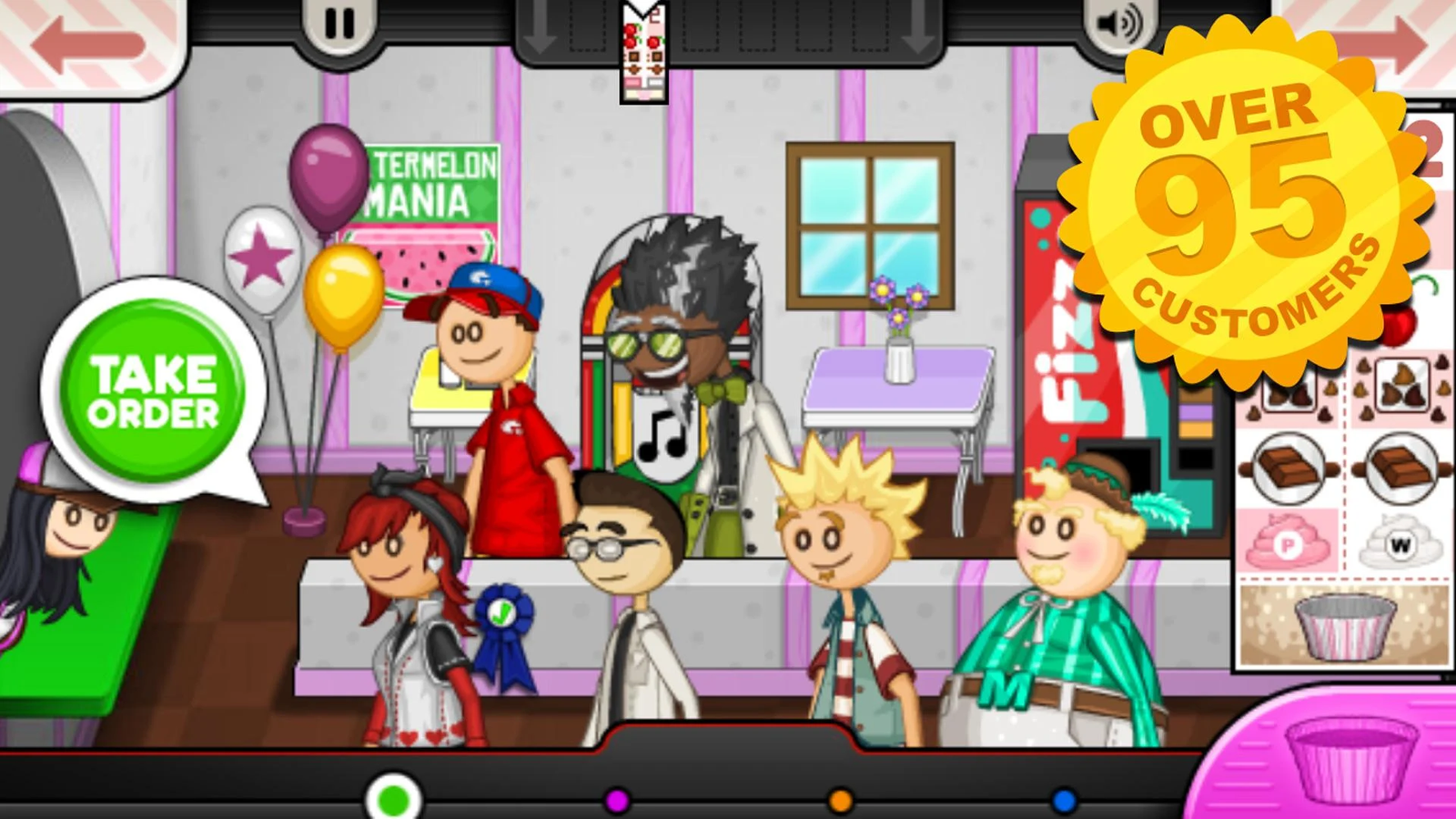Switch to the purple station dot
This screenshot has height=819, width=1456.
(x=617, y=800)
